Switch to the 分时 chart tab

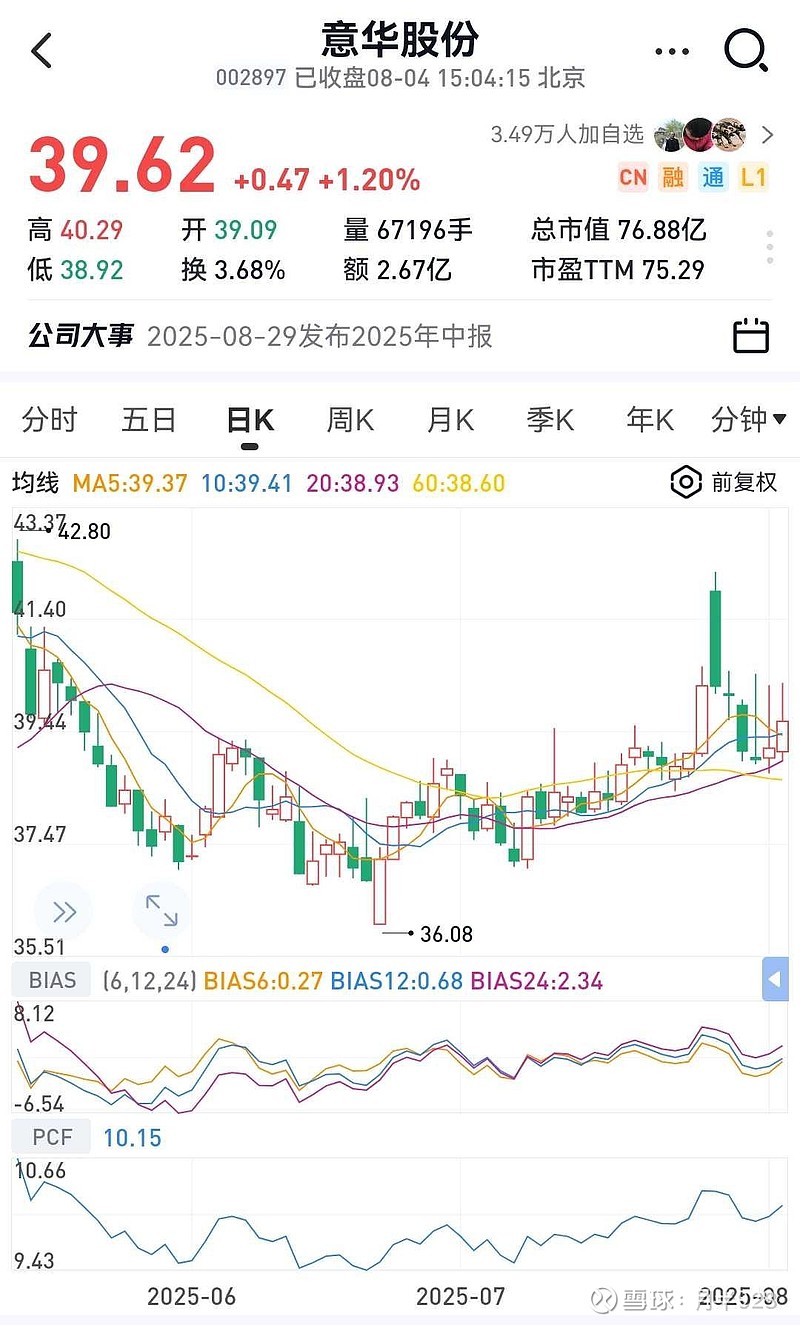pos(49,420)
